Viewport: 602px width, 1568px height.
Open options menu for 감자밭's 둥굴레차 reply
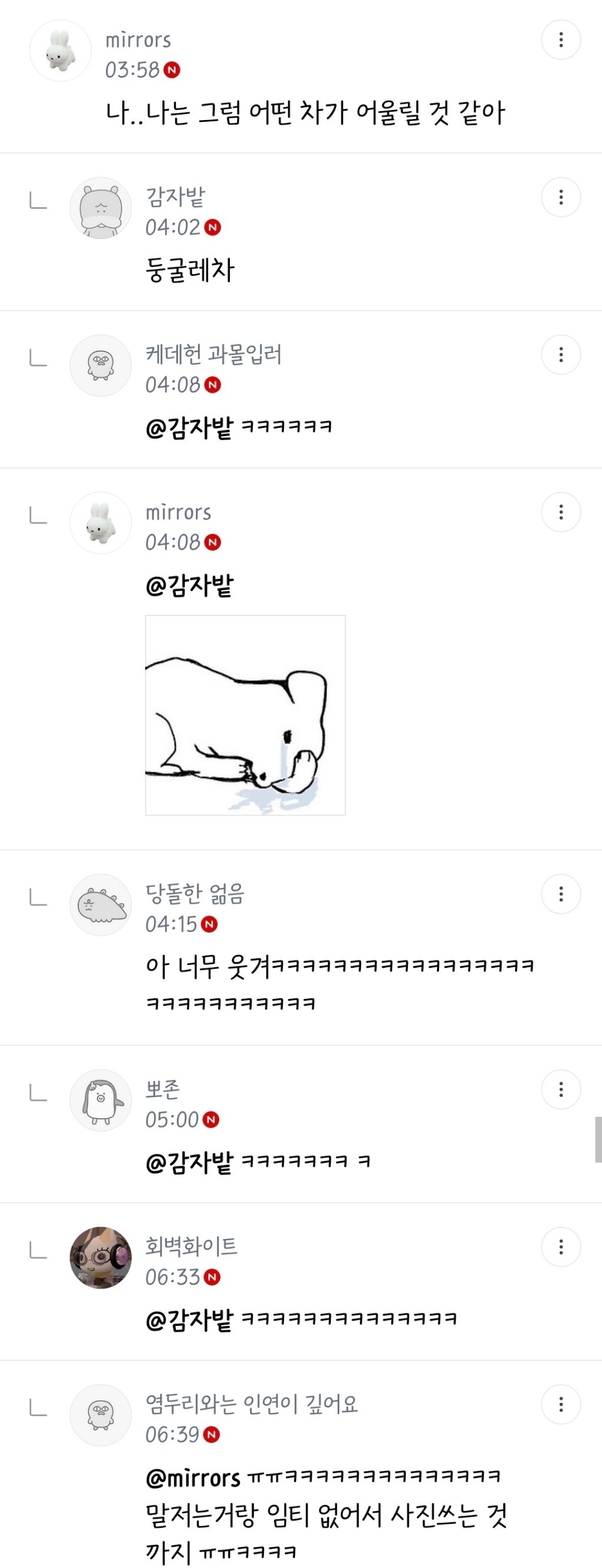click(x=561, y=197)
